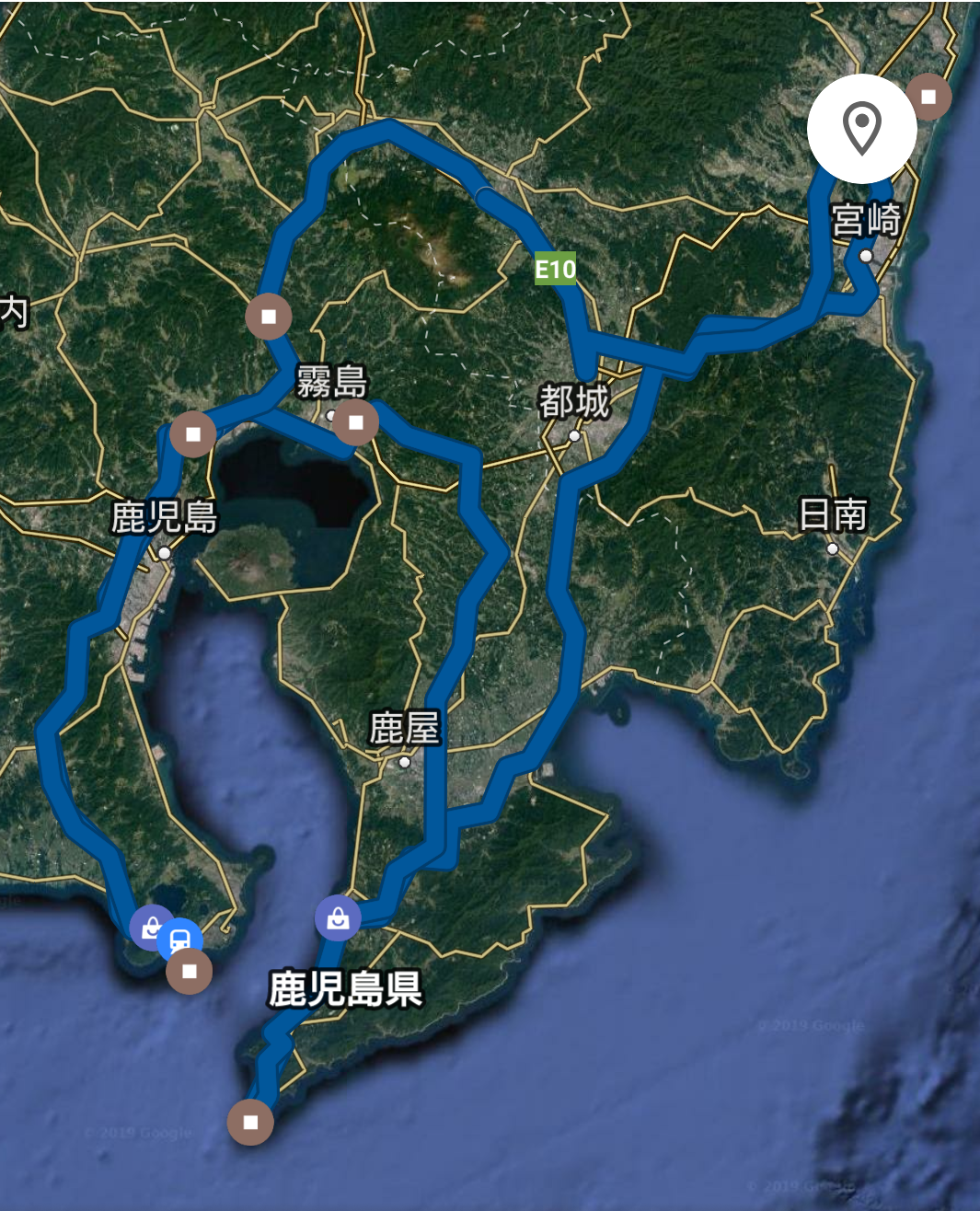Tap the brown stop marker below the train marker

(190, 971)
